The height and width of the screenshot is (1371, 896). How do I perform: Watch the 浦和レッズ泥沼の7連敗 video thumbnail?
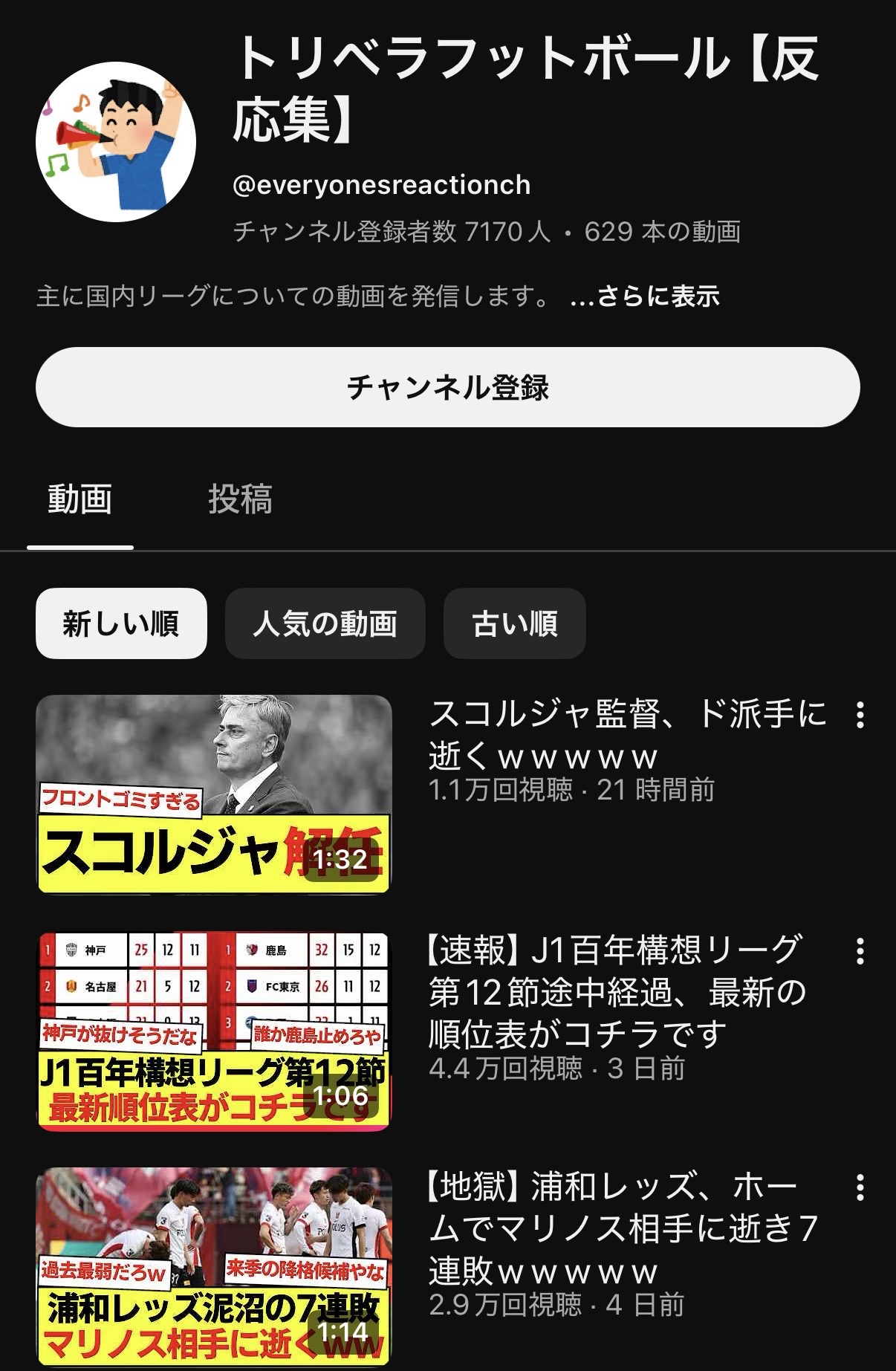click(214, 1267)
